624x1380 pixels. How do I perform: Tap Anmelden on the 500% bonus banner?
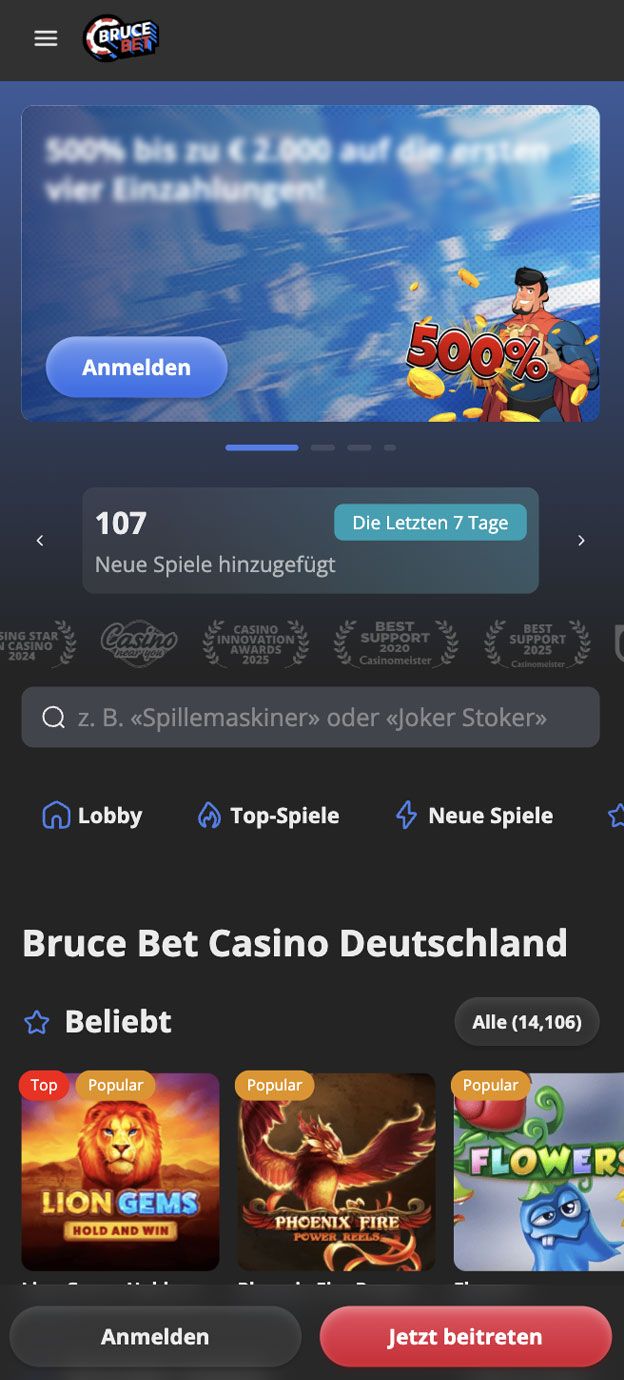point(137,367)
